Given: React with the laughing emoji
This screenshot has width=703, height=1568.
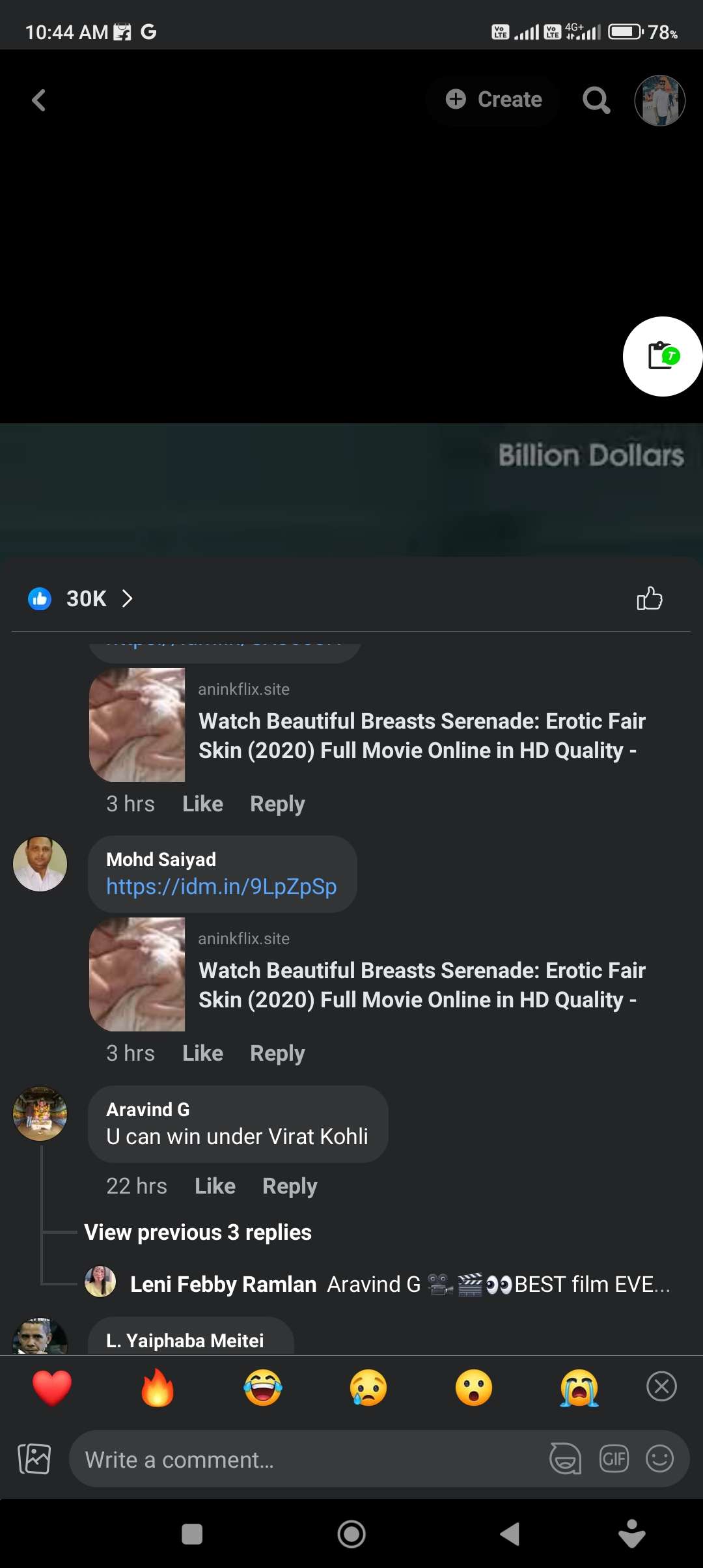Looking at the screenshot, I should tap(263, 1388).
